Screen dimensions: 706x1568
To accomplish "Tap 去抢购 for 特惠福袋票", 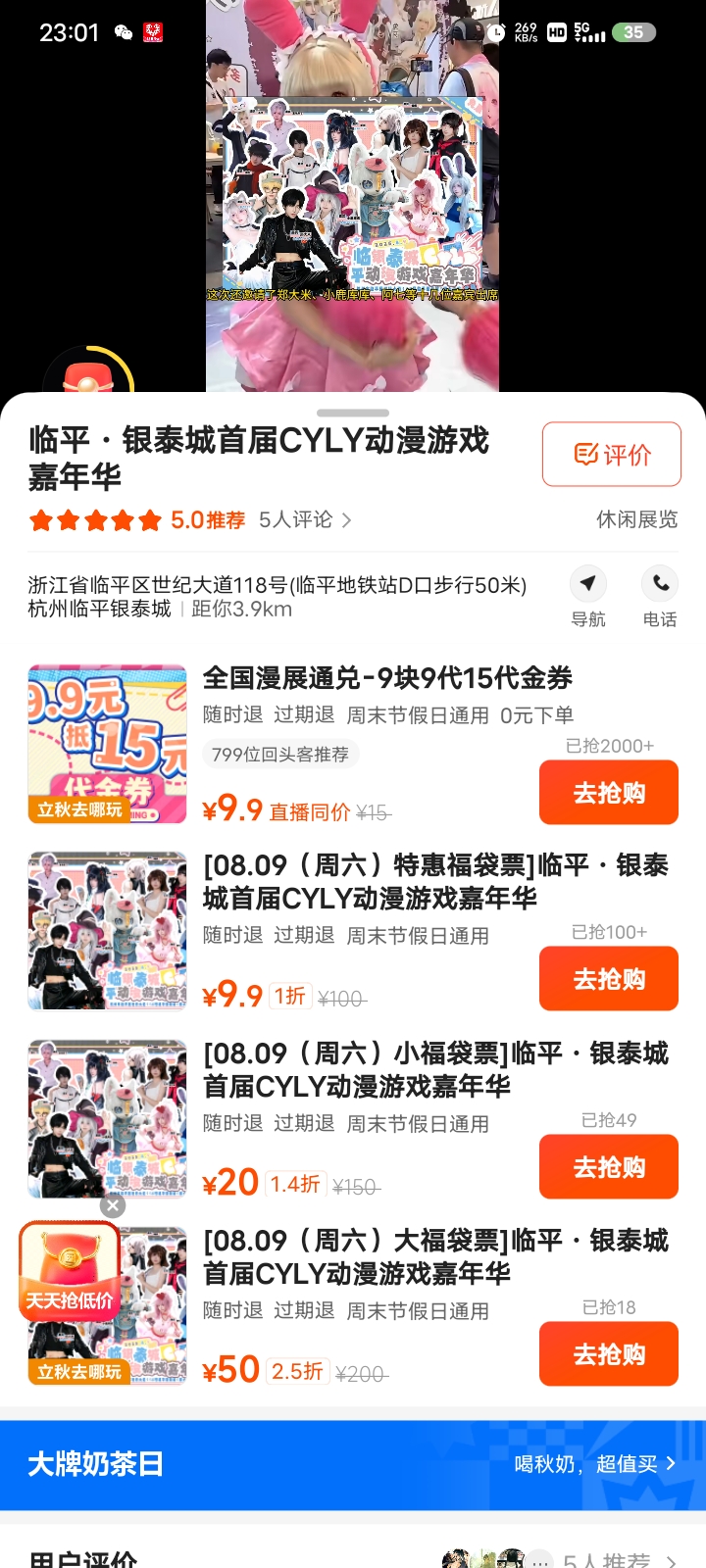I will (609, 979).
